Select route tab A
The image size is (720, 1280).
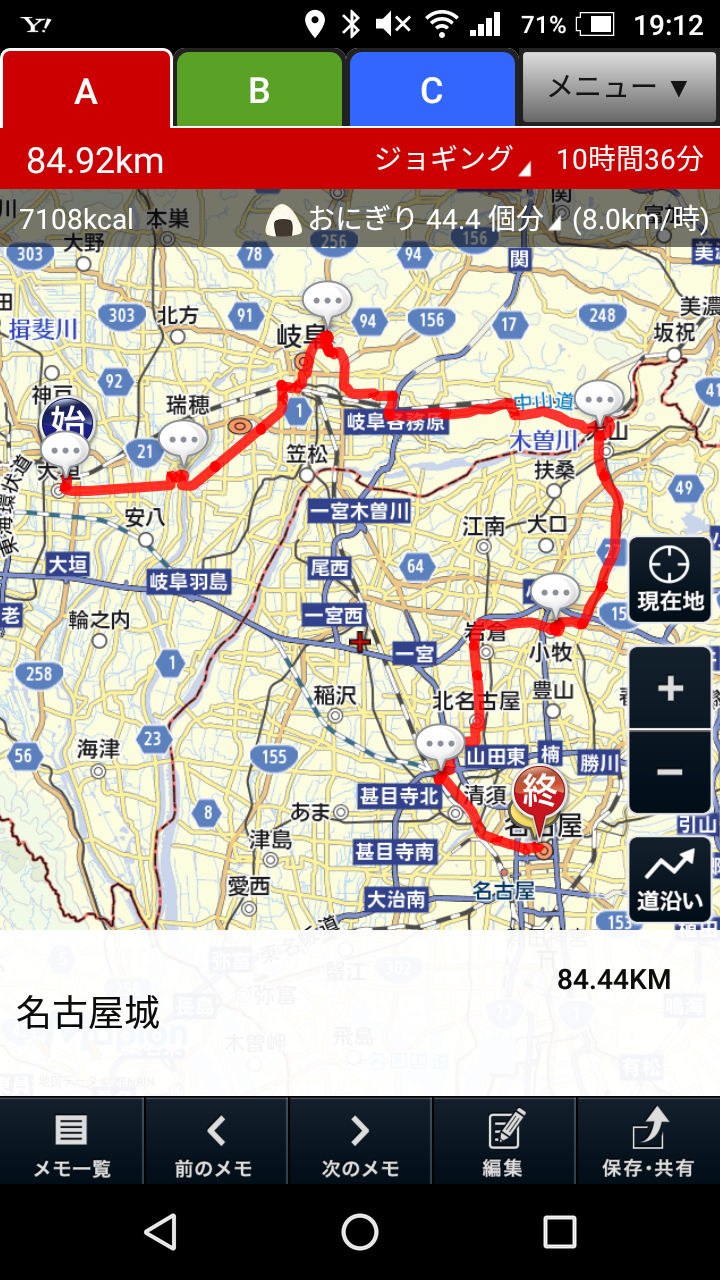point(86,90)
